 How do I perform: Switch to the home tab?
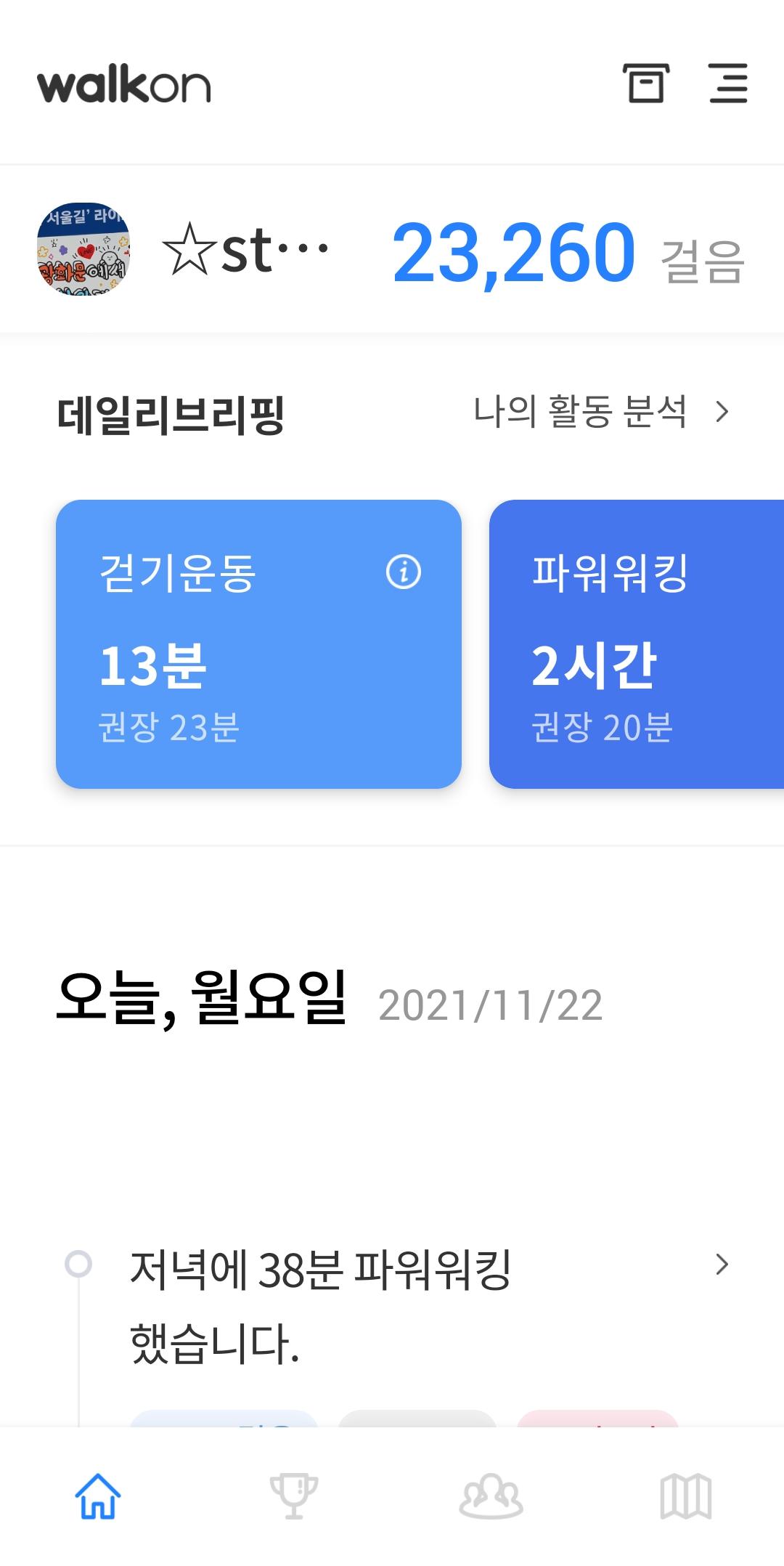click(98, 1496)
